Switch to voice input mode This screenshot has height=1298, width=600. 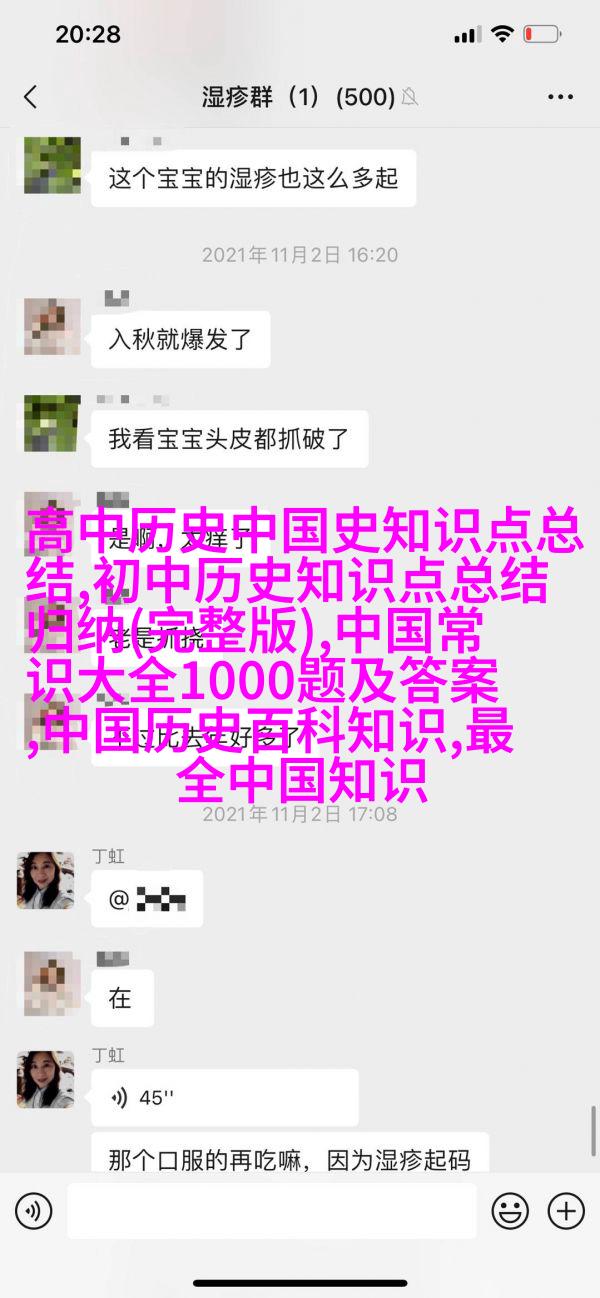click(33, 1211)
